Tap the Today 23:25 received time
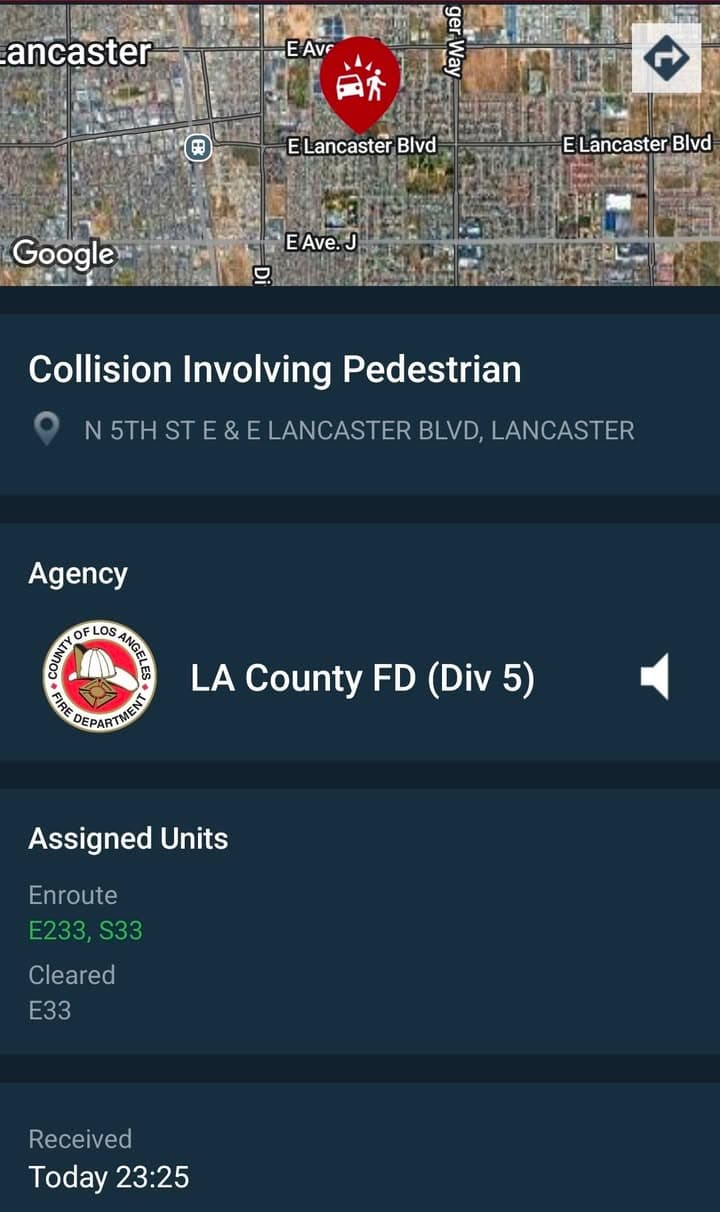Image resolution: width=720 pixels, height=1212 pixels. (107, 1177)
